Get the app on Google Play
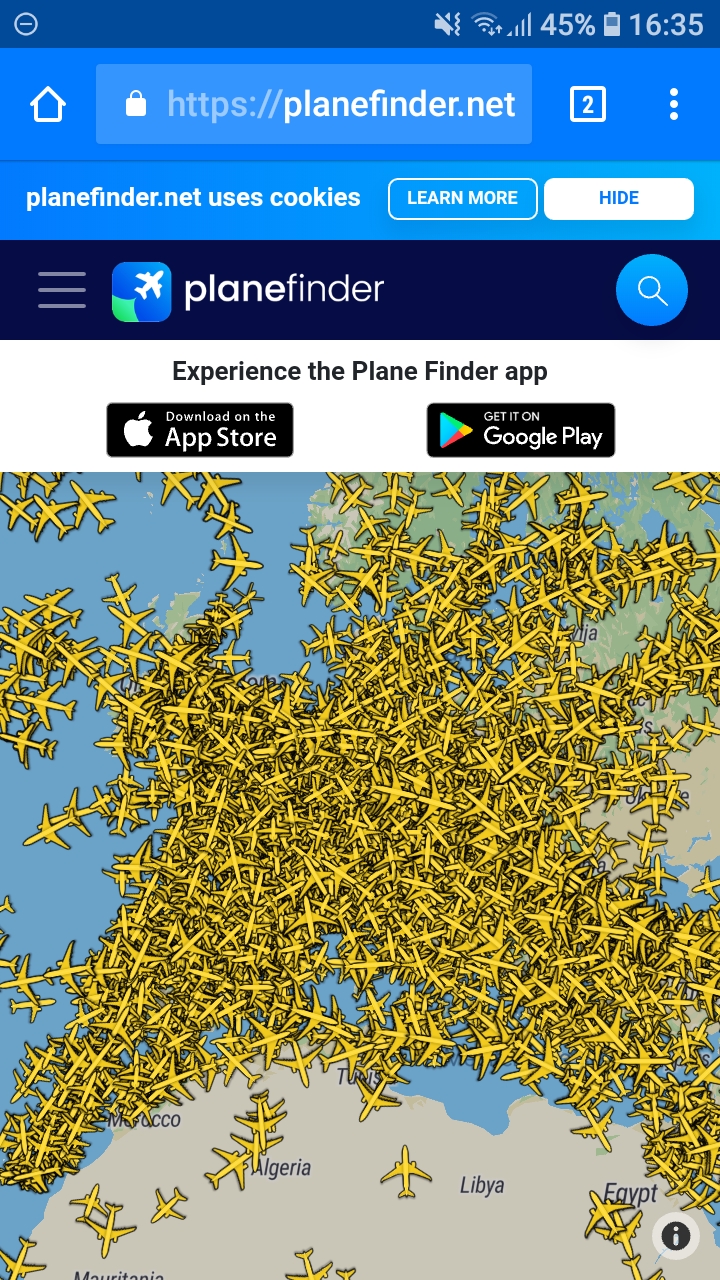The image size is (720, 1280). 520,430
